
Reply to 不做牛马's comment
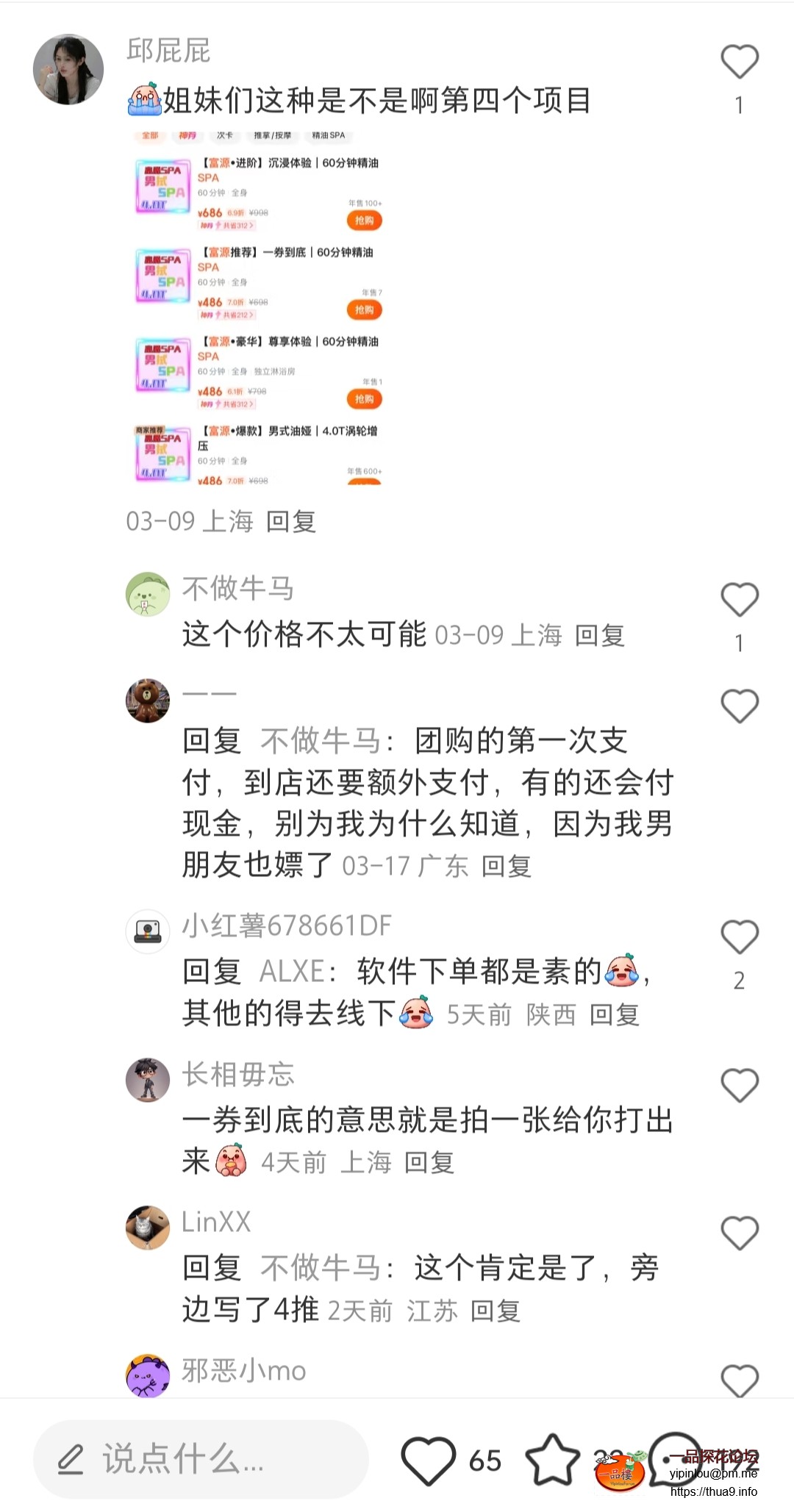pos(600,636)
